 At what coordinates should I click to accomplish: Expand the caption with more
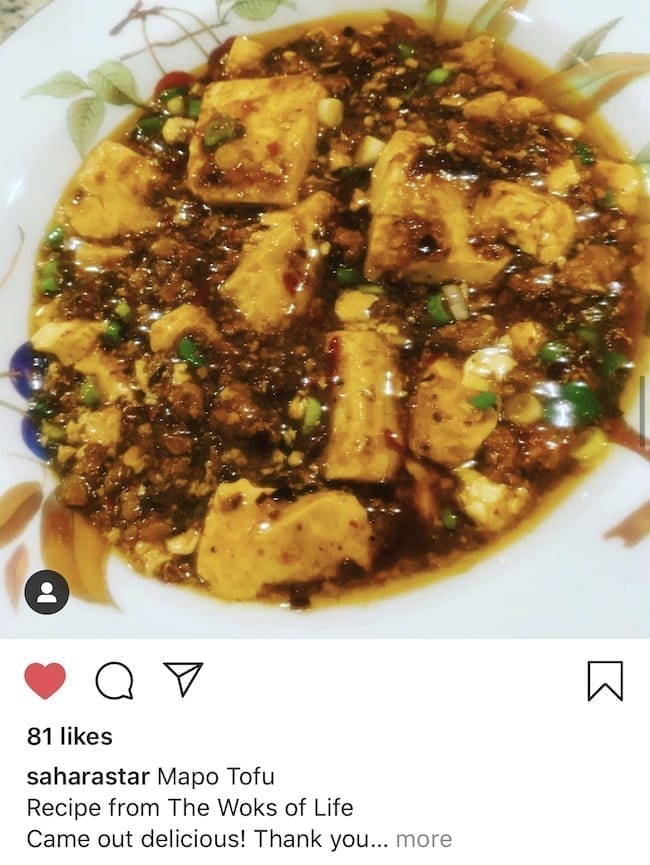[423, 839]
